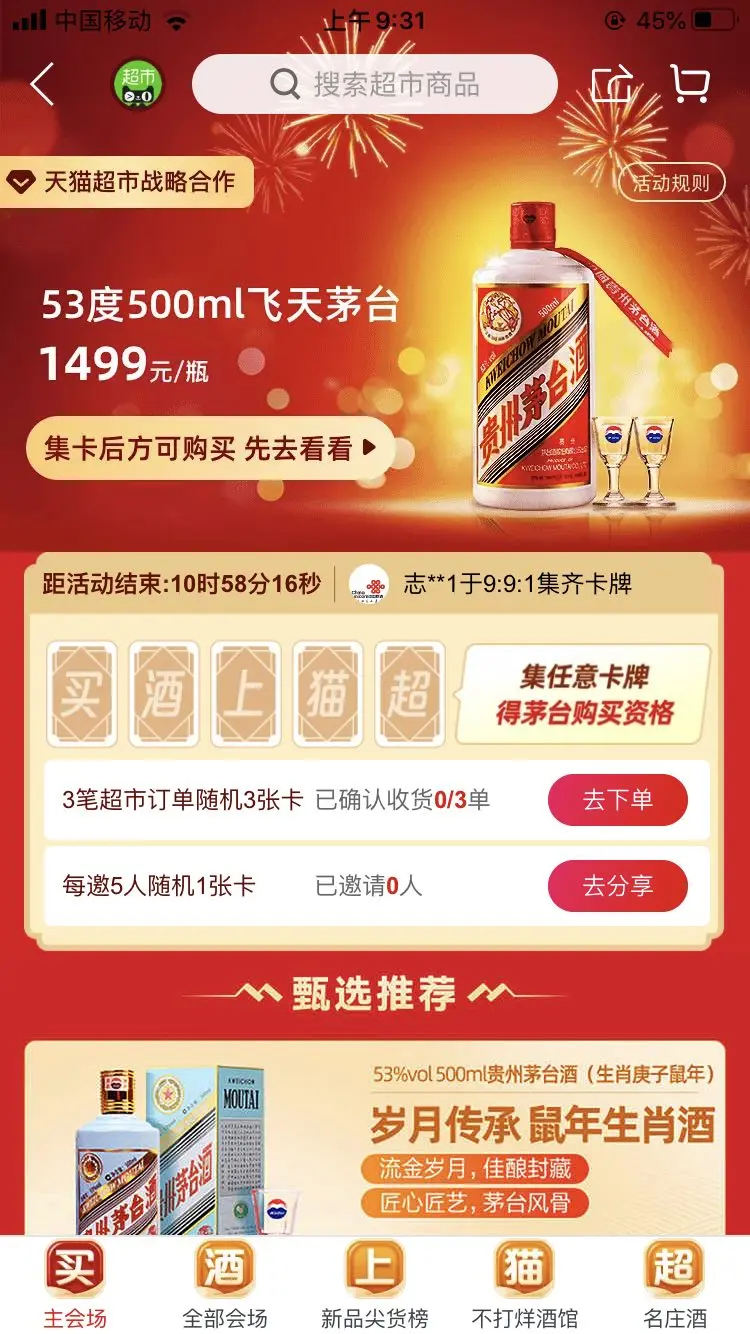View 活动规则 activity rules
The width and height of the screenshot is (750, 1334).
(670, 183)
